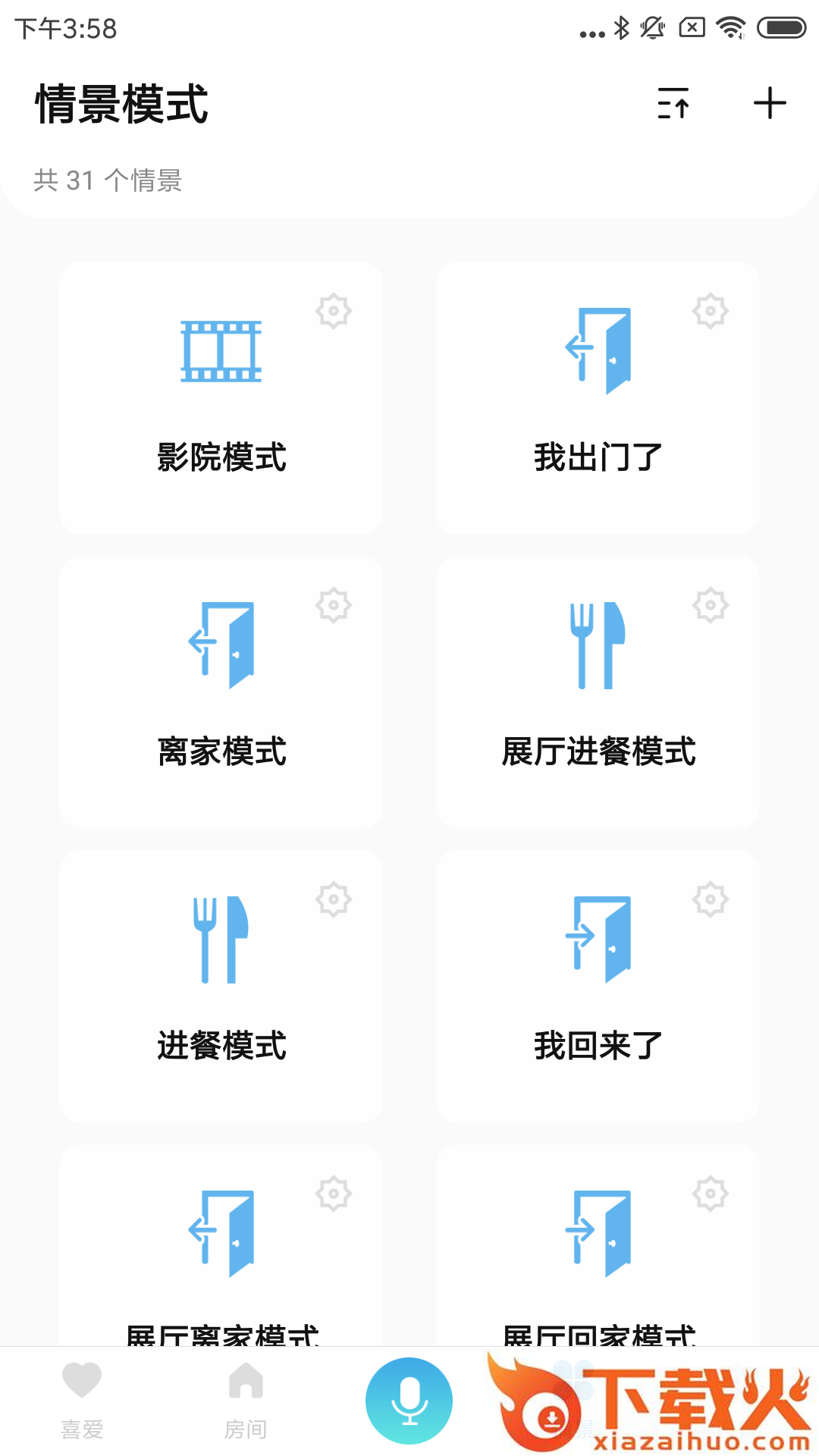
Task: Trigger the 离家模式 scene card
Action: tap(221, 692)
